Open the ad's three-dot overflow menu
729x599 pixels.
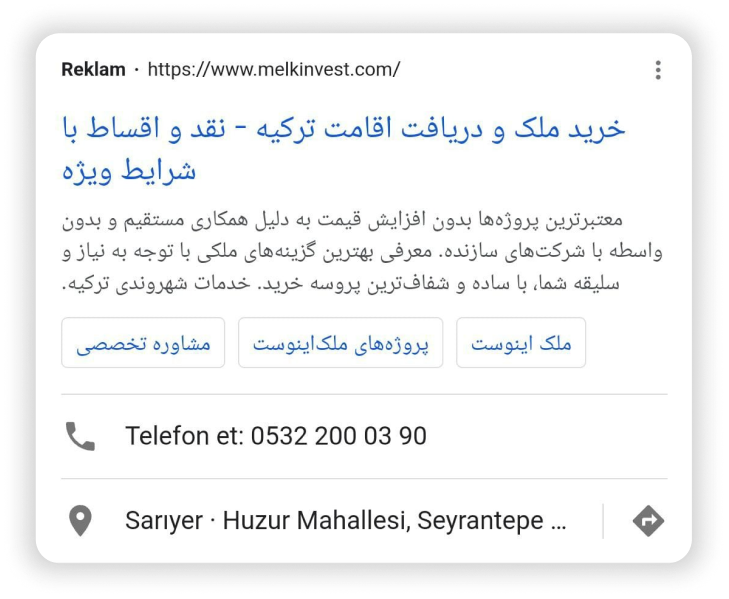pos(657,70)
